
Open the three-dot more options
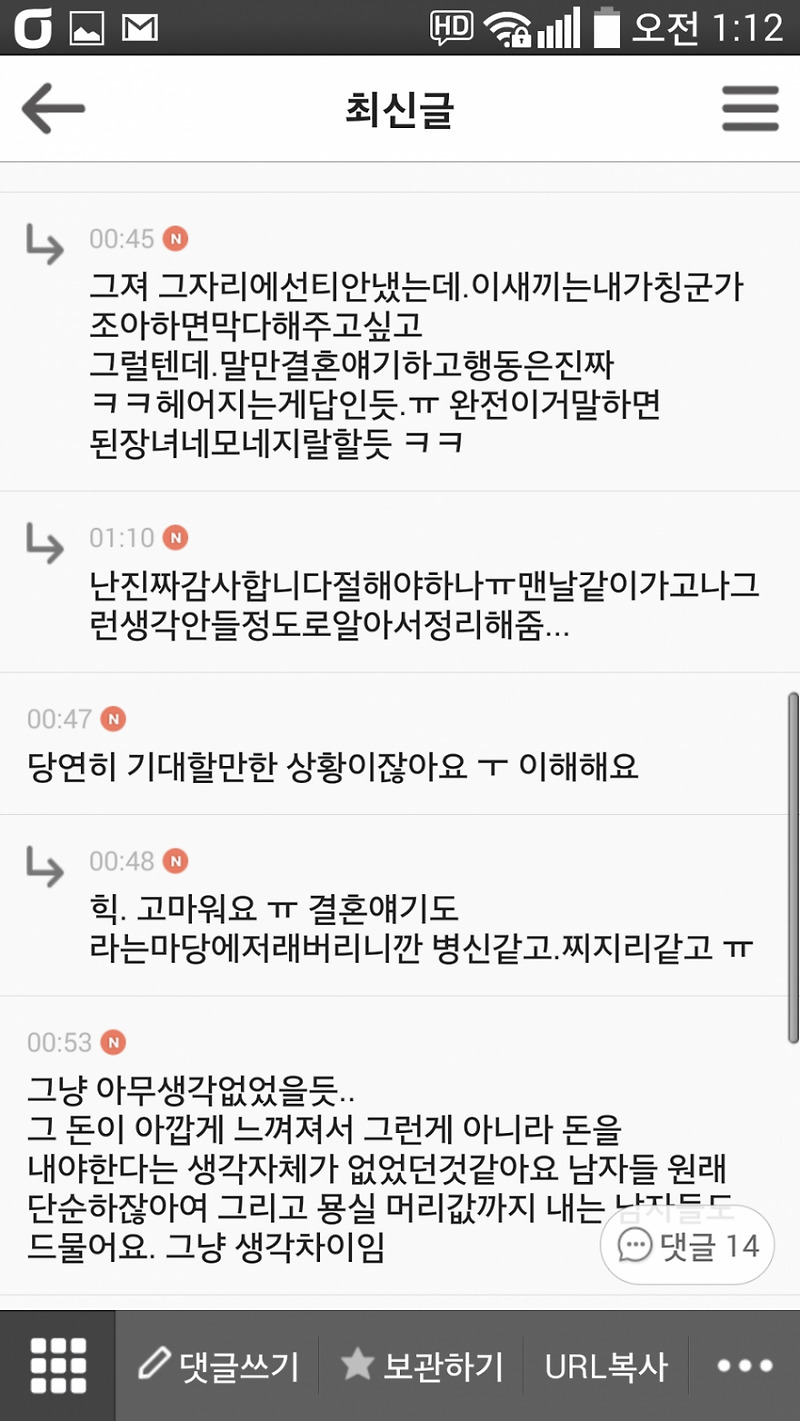[745, 1366]
